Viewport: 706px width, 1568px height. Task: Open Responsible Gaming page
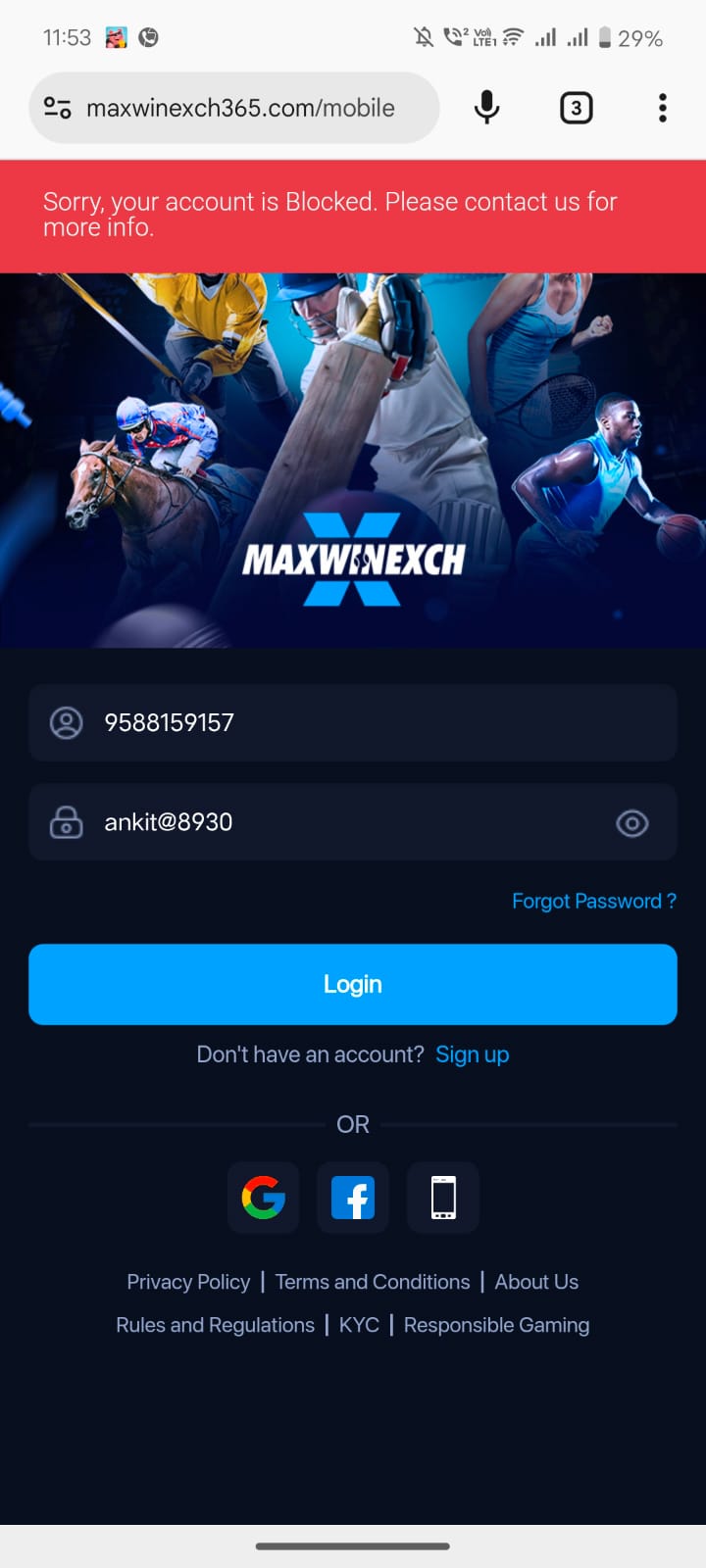point(496,1325)
